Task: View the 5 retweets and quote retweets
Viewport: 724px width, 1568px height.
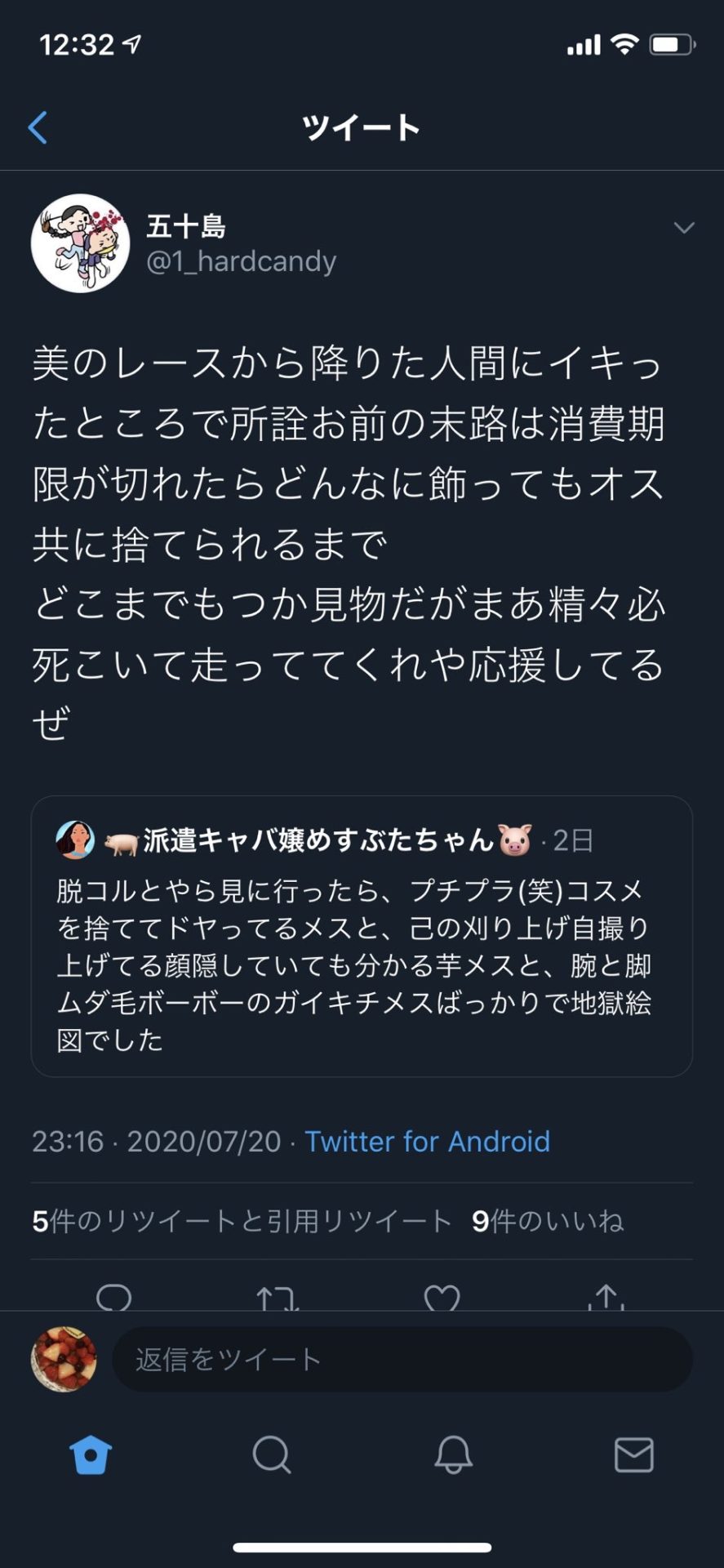Action: [242, 1221]
